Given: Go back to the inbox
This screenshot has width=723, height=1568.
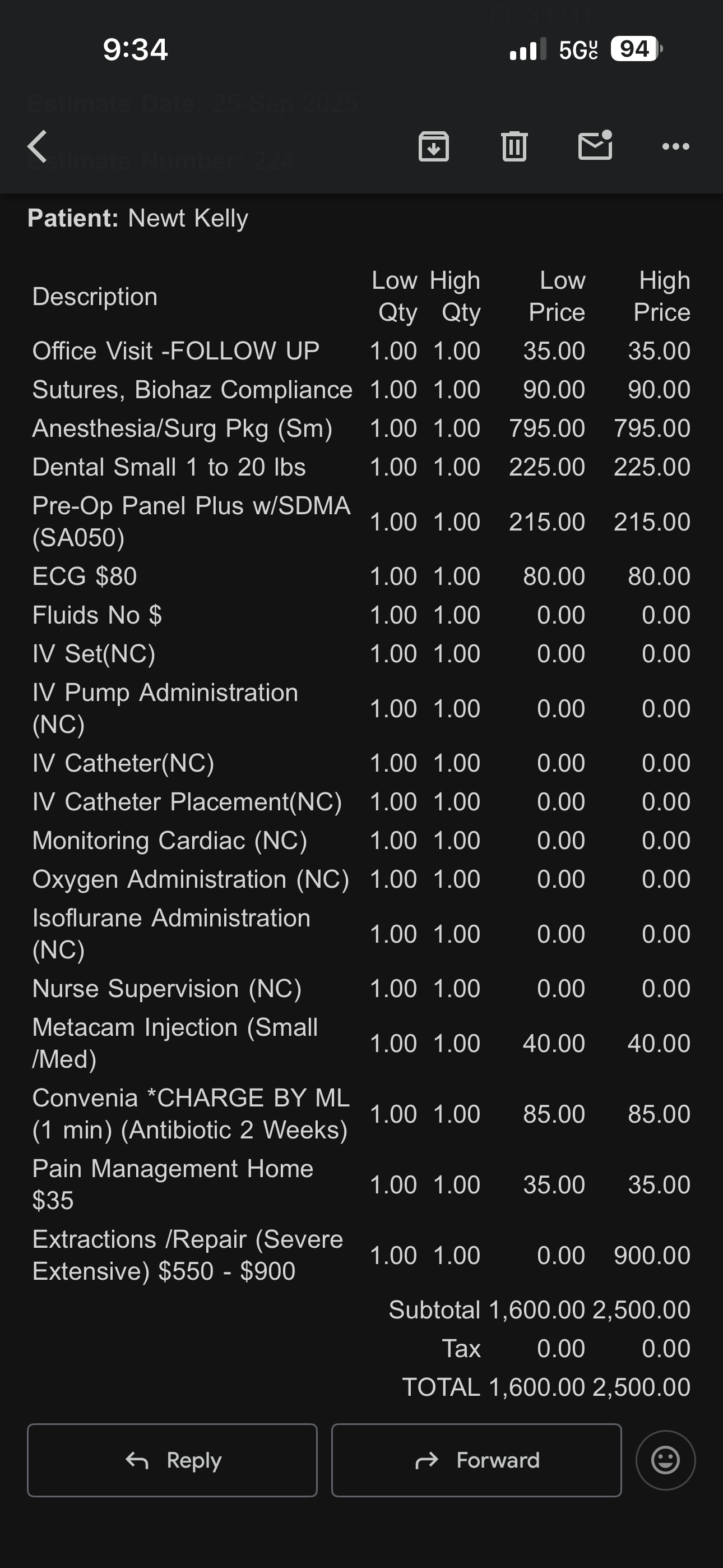Looking at the screenshot, I should tap(38, 147).
